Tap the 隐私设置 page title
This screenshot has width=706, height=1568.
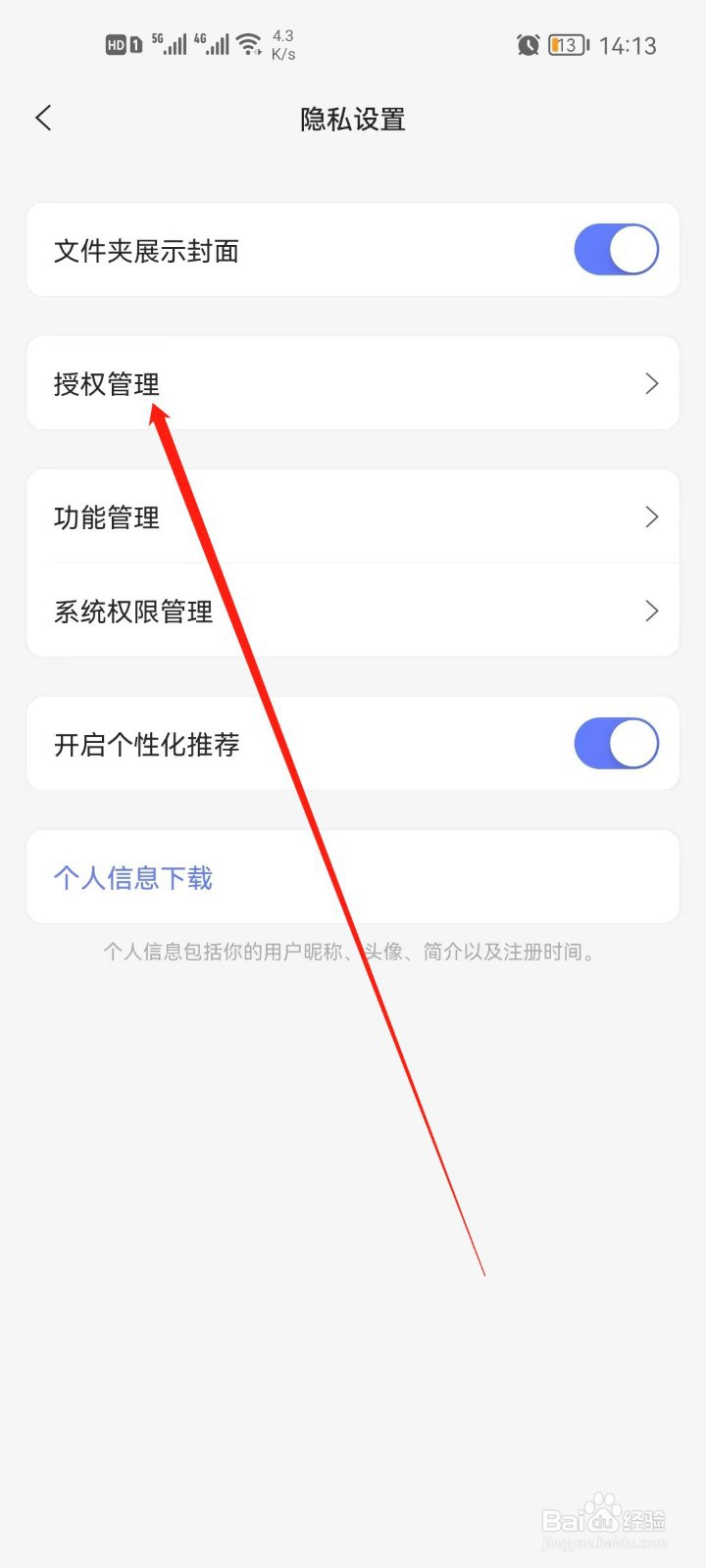point(352,119)
